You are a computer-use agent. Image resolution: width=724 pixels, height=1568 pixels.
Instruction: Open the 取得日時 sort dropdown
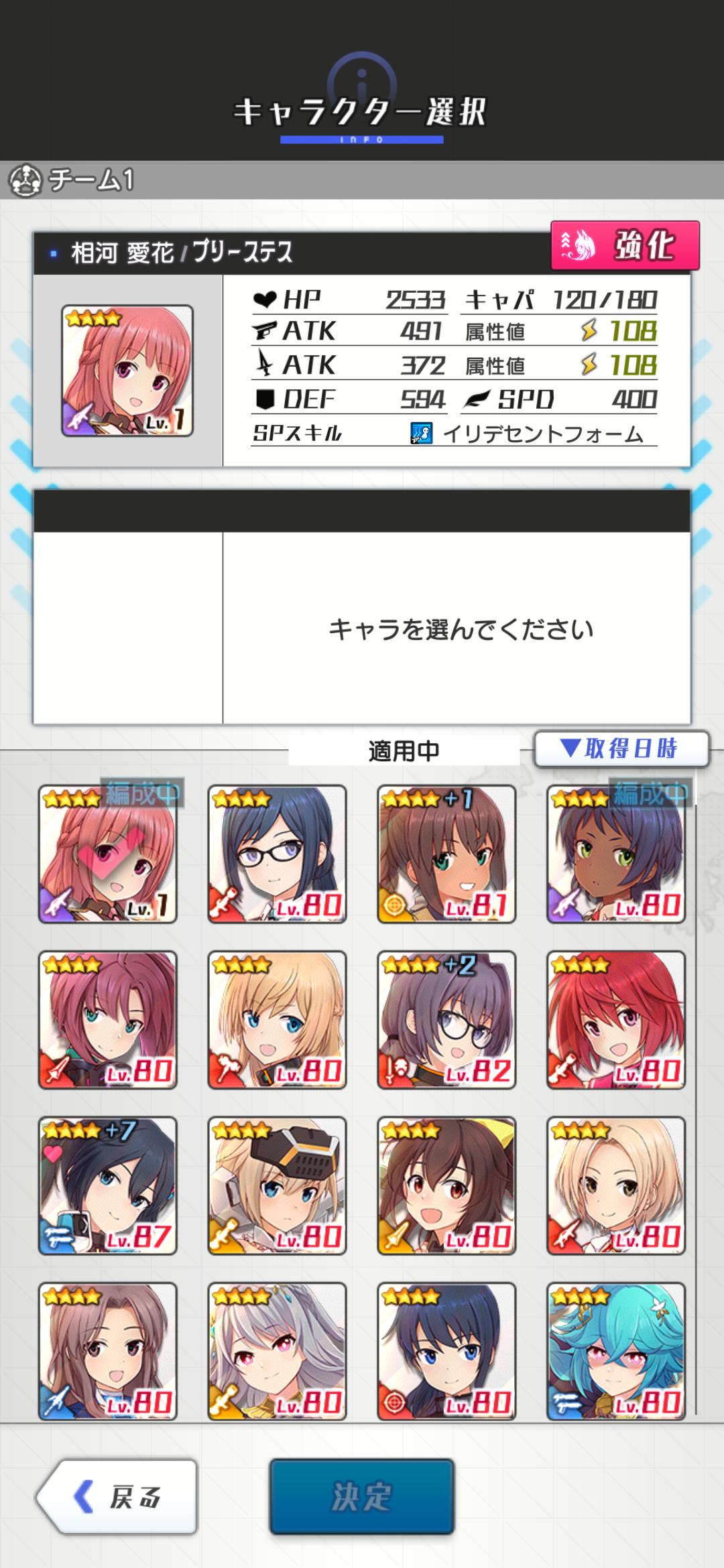point(621,748)
